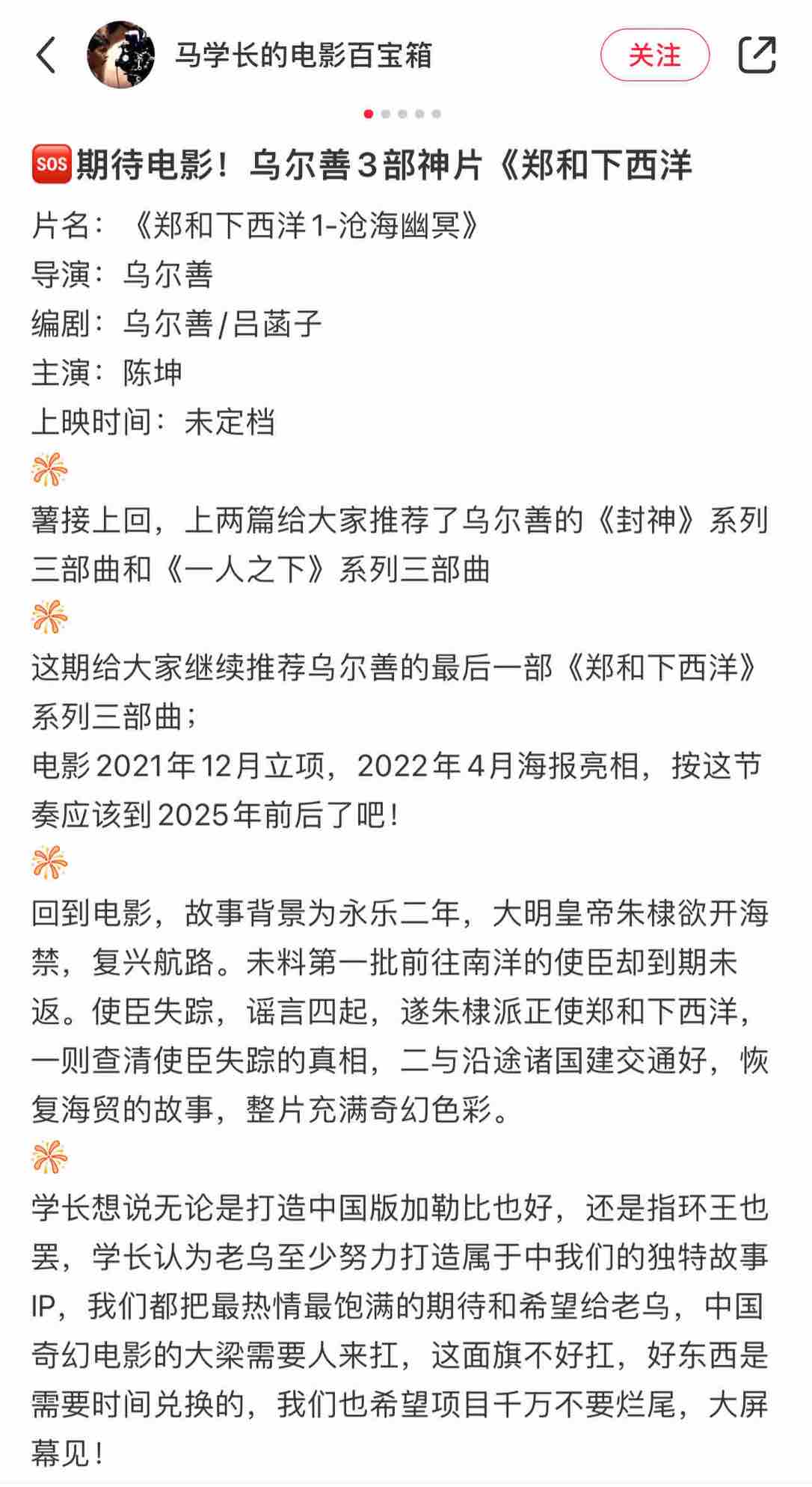This screenshot has width=812, height=1487.
Task: Follow the author with 关注 button
Action: pos(654,55)
